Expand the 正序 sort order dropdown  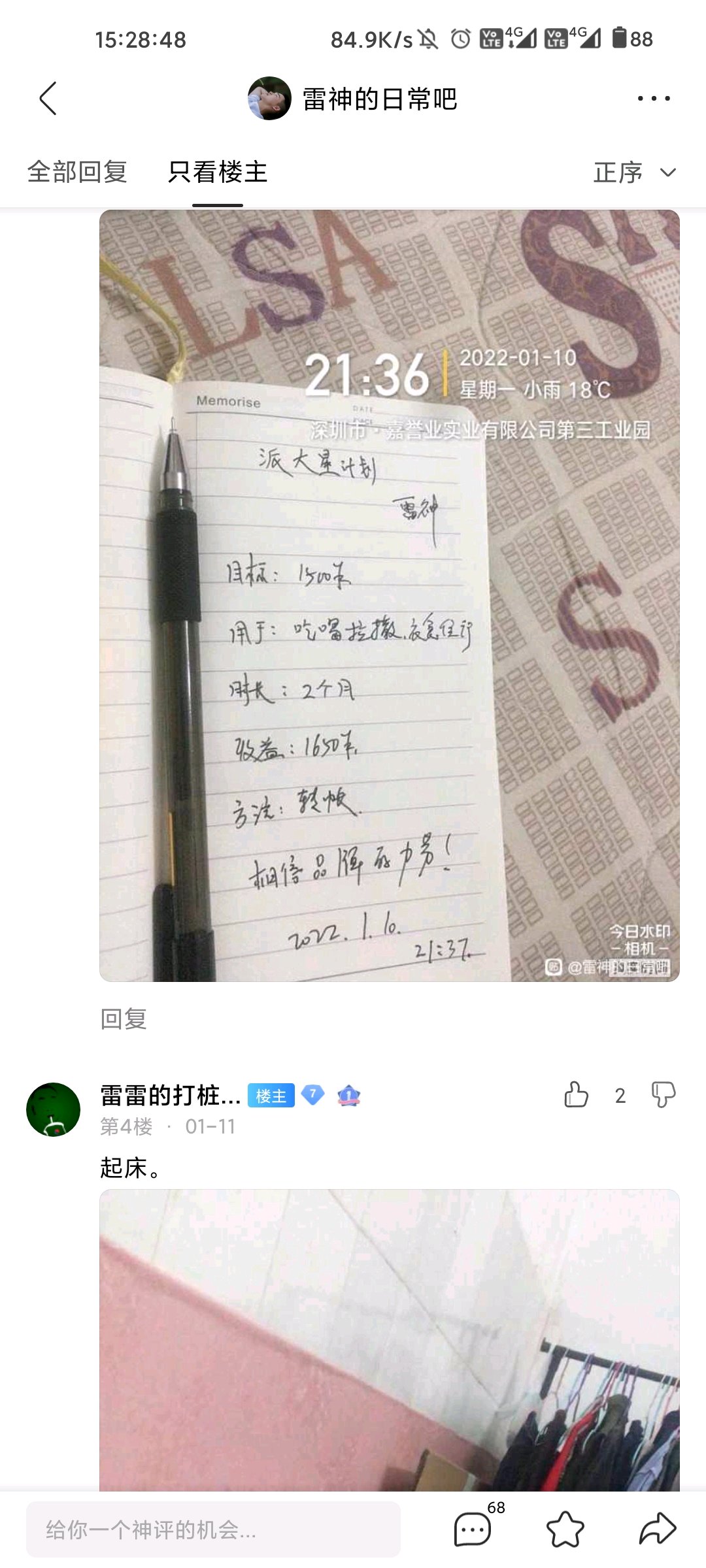tap(633, 172)
